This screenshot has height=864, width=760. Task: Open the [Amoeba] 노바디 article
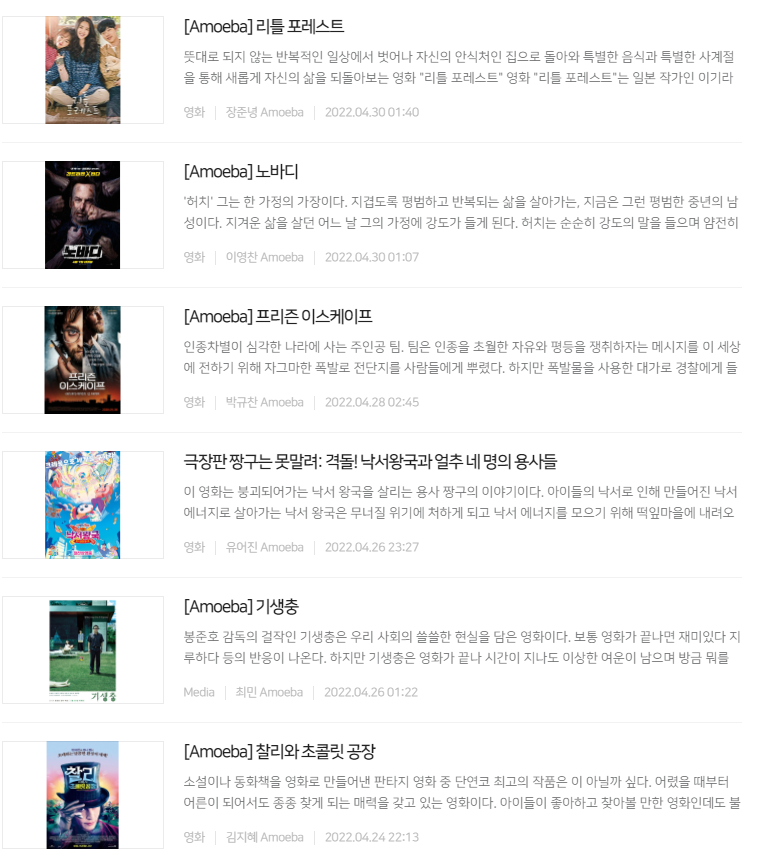coord(241,171)
